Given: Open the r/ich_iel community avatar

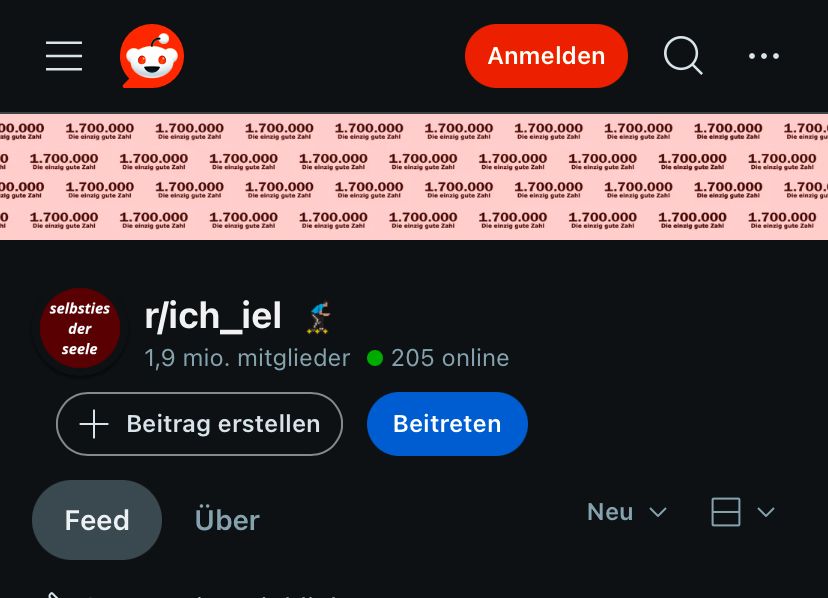Looking at the screenshot, I should pyautogui.click(x=80, y=329).
